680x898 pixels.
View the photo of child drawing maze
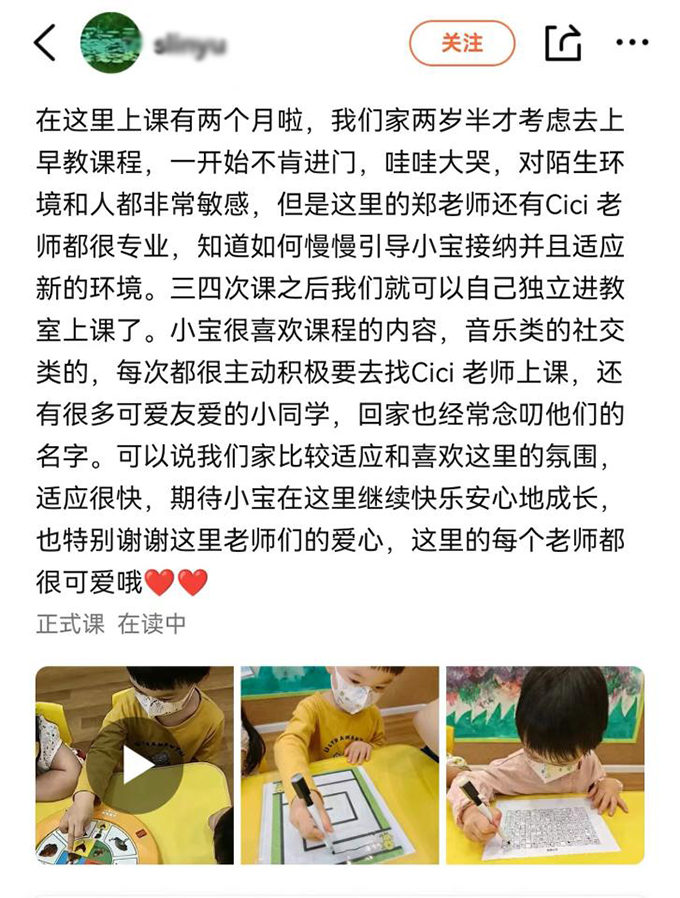[x=339, y=765]
